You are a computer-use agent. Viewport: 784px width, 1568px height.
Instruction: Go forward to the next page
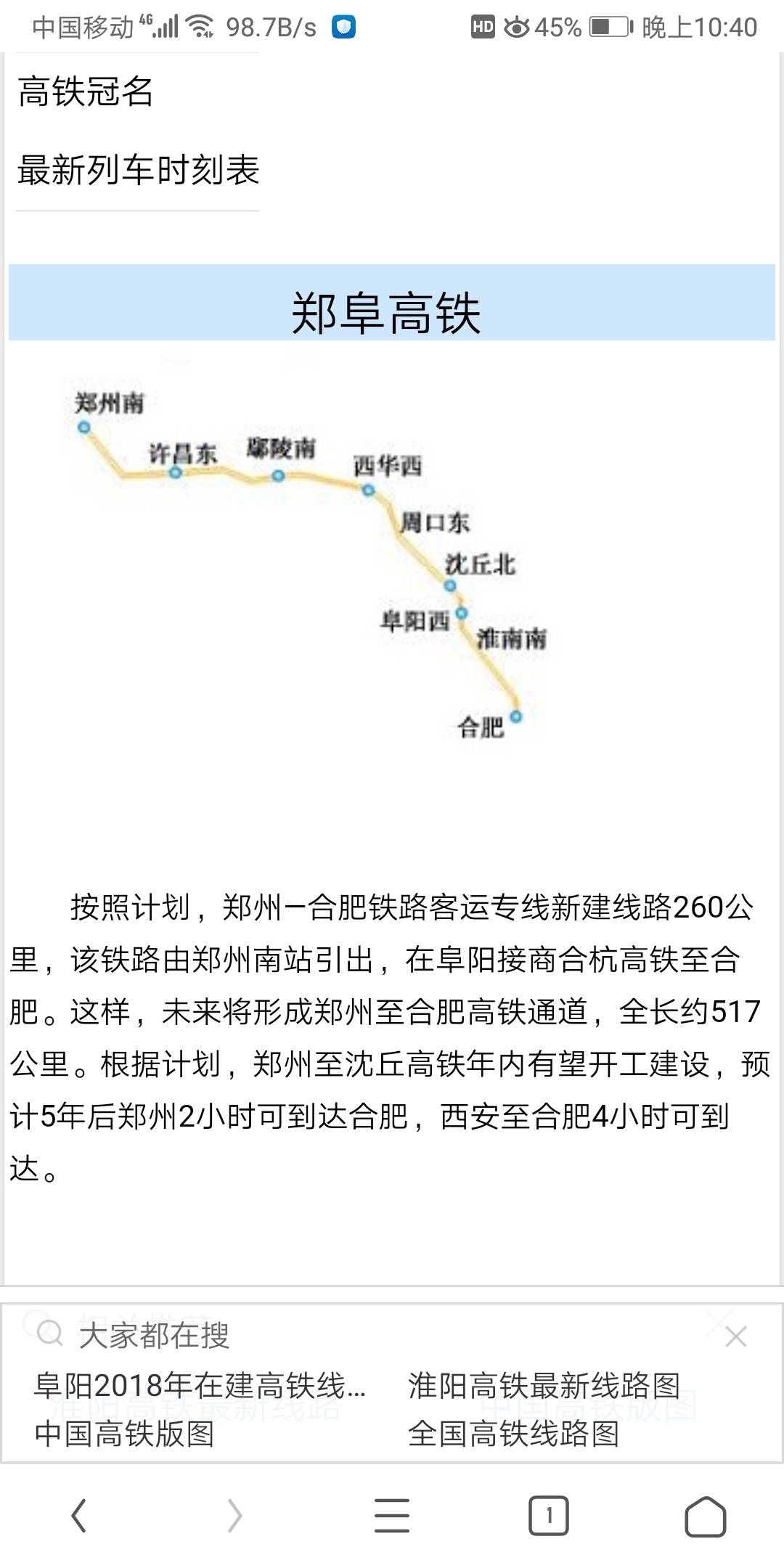234,1516
